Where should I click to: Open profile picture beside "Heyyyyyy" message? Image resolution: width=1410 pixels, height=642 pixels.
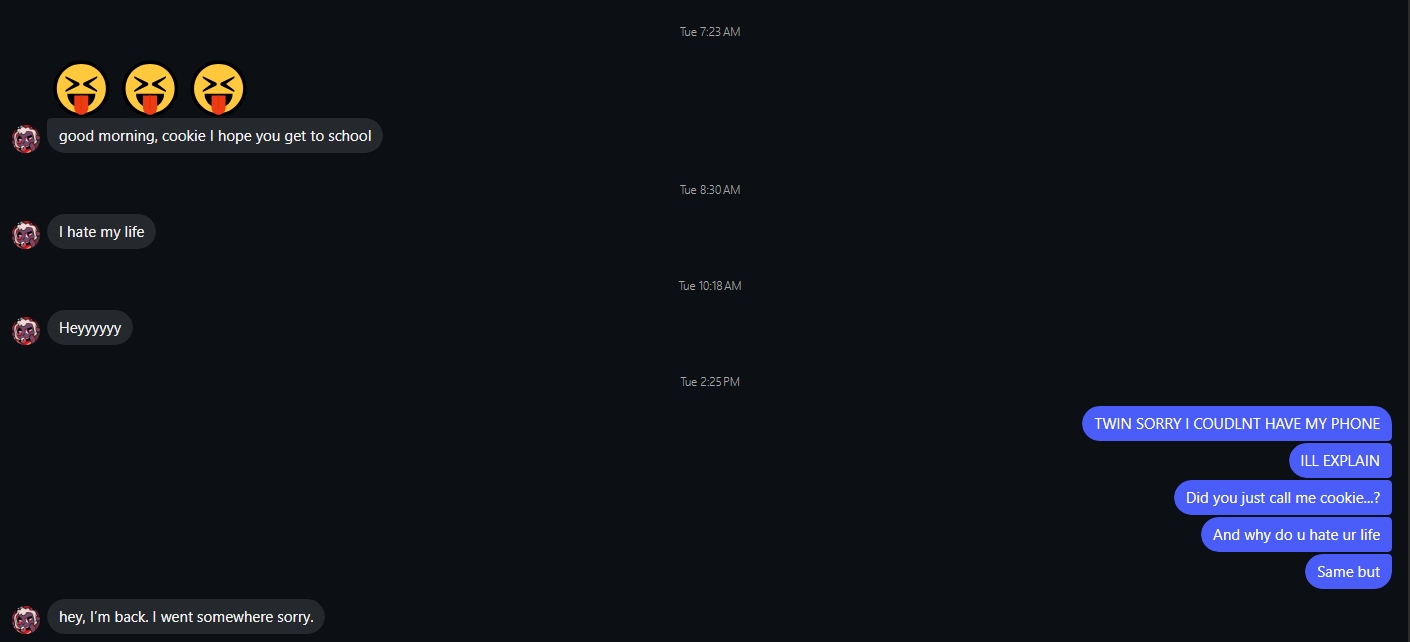pos(25,331)
